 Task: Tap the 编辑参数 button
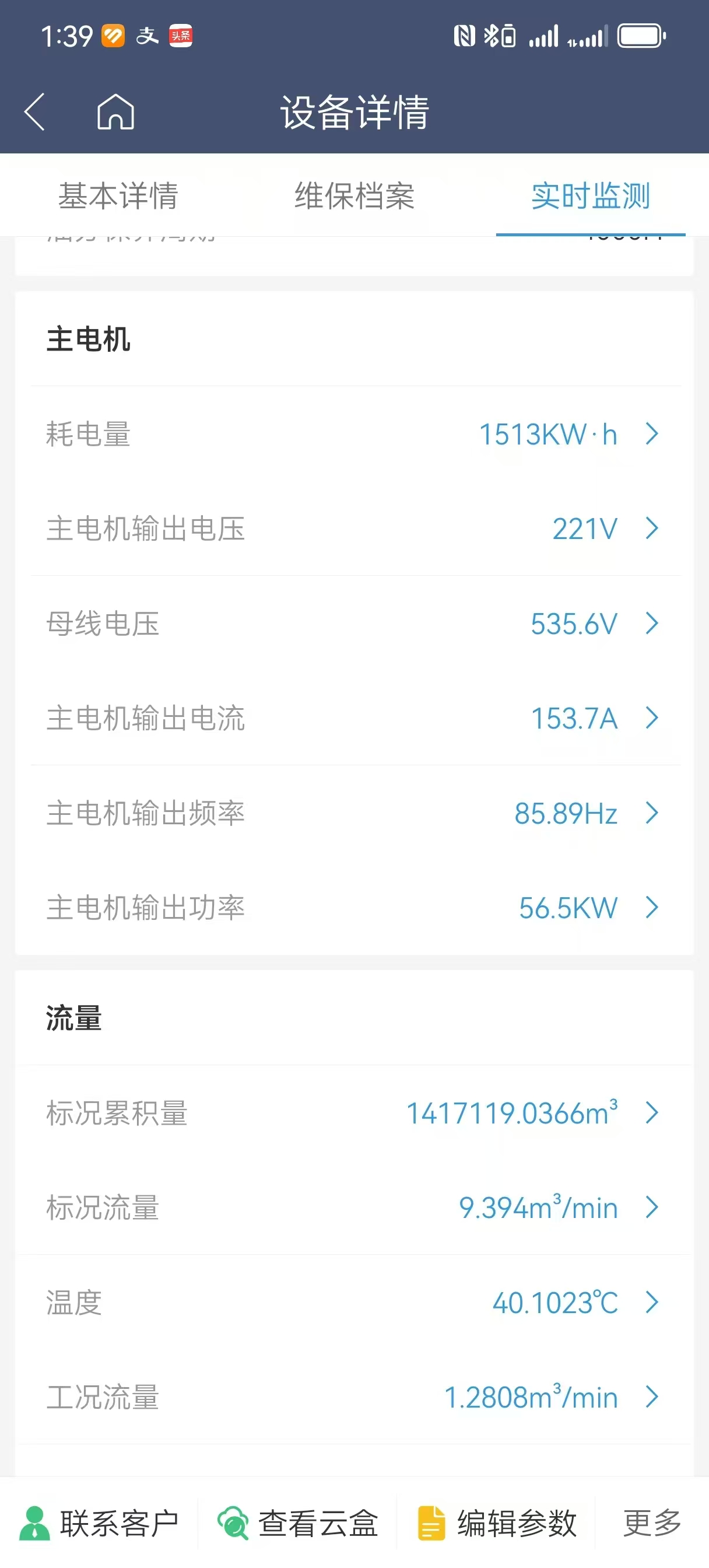coord(497,1523)
